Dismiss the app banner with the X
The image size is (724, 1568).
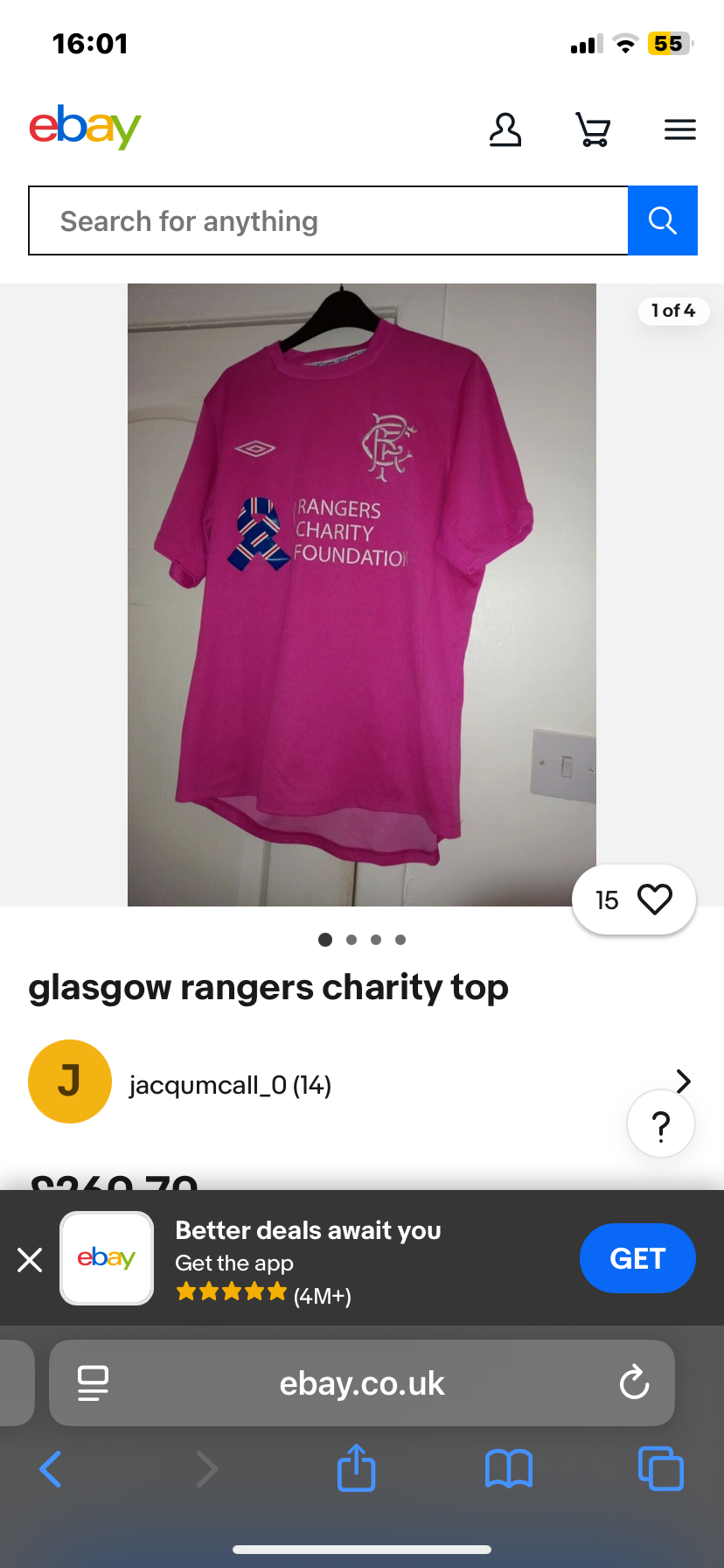(x=30, y=1258)
